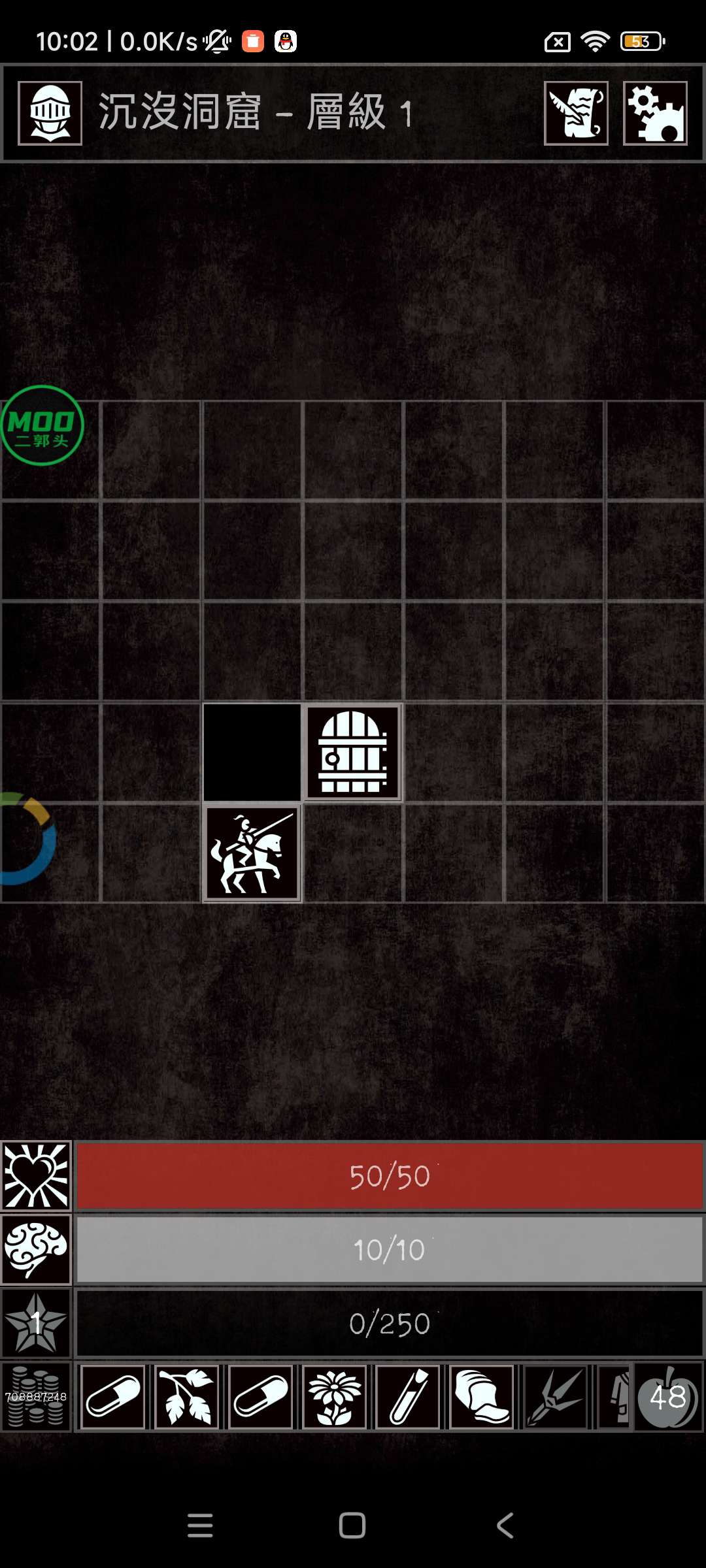
Task: Tap the heart health icon
Action: (36, 1176)
